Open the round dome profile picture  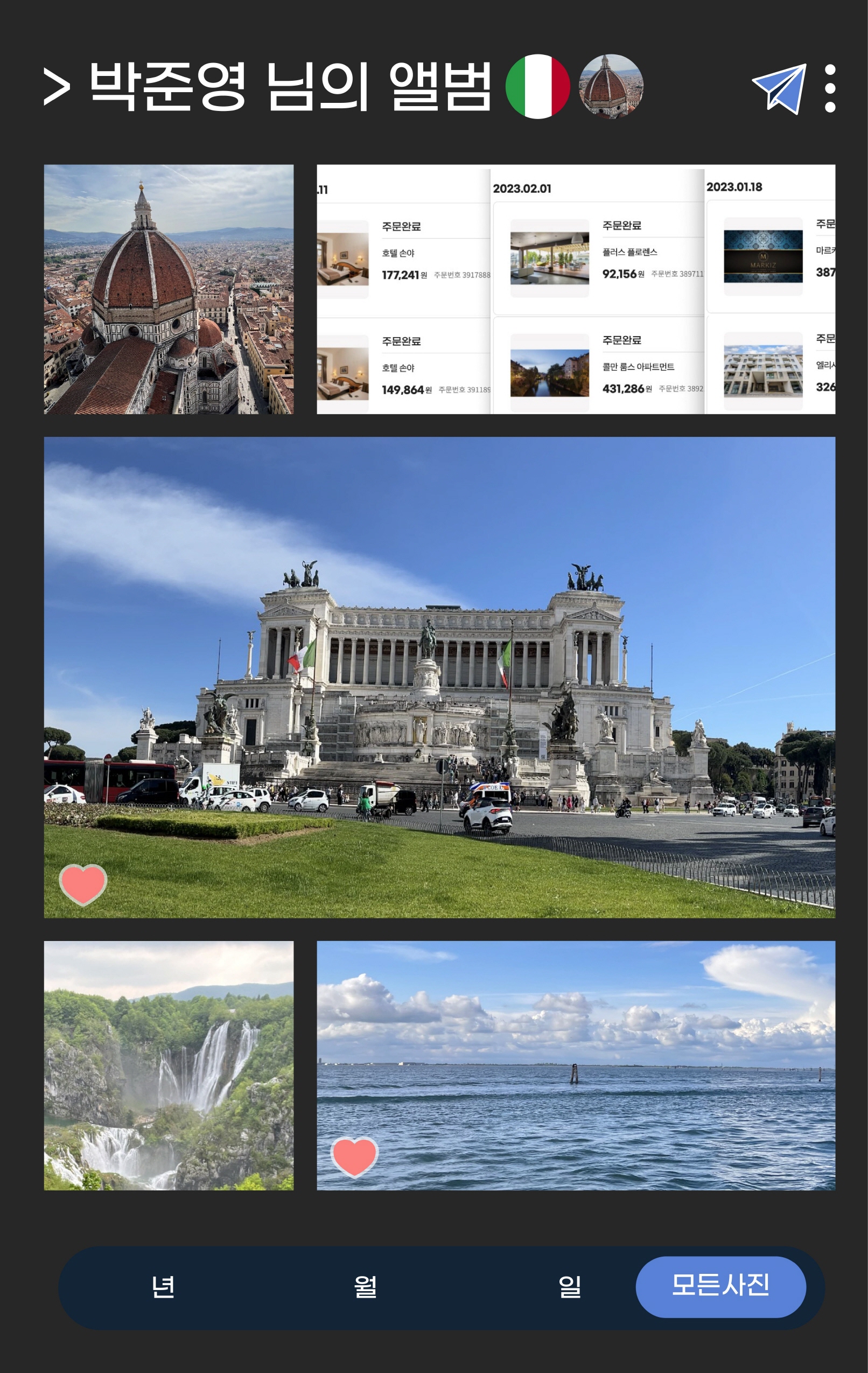pyautogui.click(x=611, y=87)
